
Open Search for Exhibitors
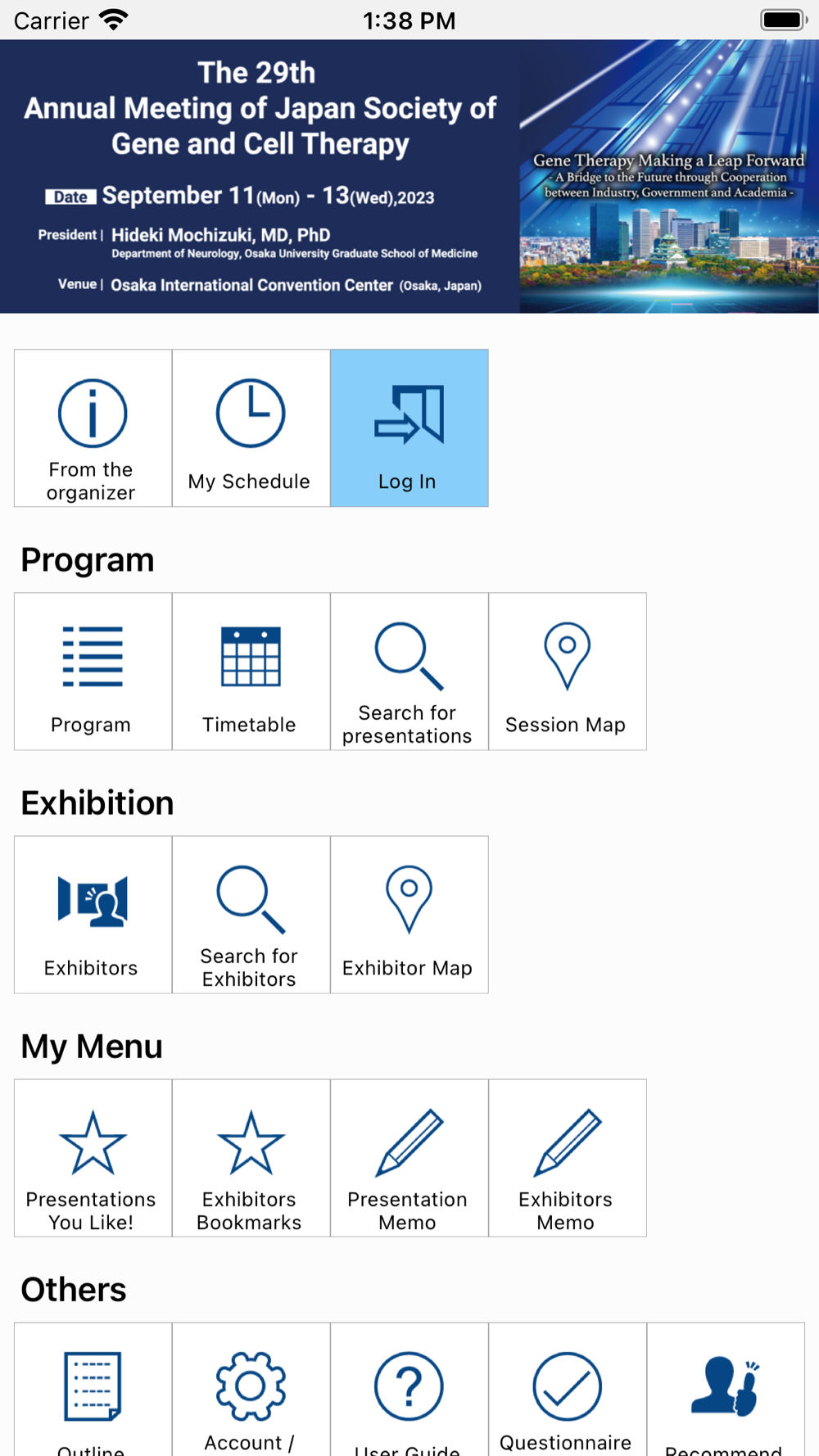tap(251, 915)
